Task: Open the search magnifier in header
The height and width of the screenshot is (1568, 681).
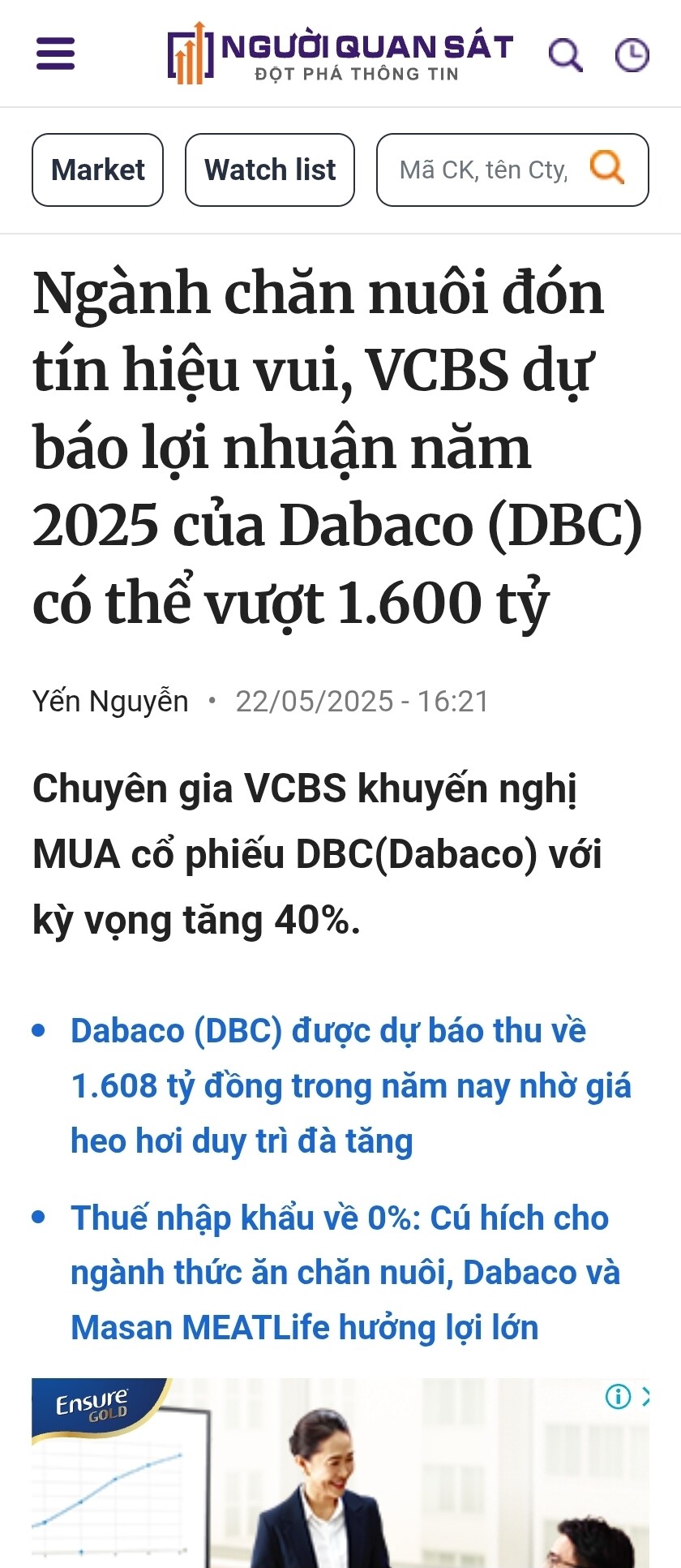Action: click(565, 54)
